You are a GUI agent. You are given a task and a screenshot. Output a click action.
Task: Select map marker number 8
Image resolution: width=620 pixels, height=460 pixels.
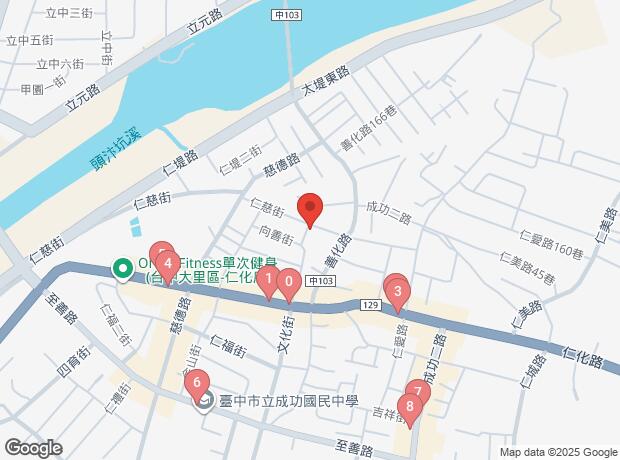tap(408, 407)
